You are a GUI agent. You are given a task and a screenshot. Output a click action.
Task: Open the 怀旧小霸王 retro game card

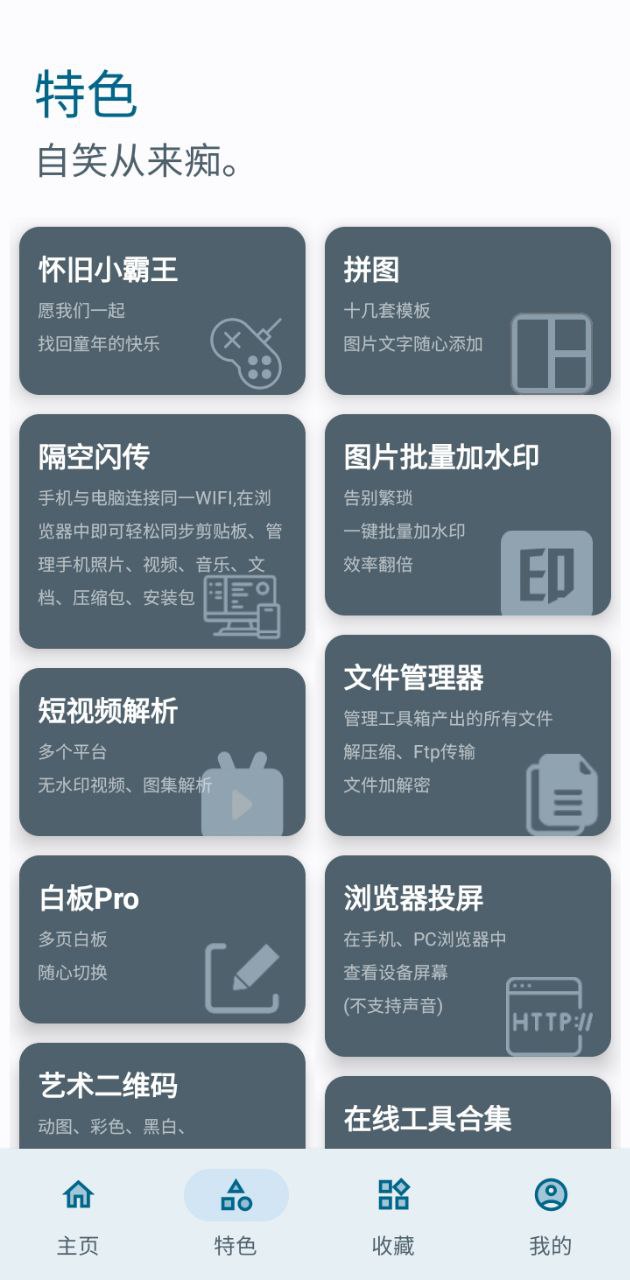(x=162, y=310)
